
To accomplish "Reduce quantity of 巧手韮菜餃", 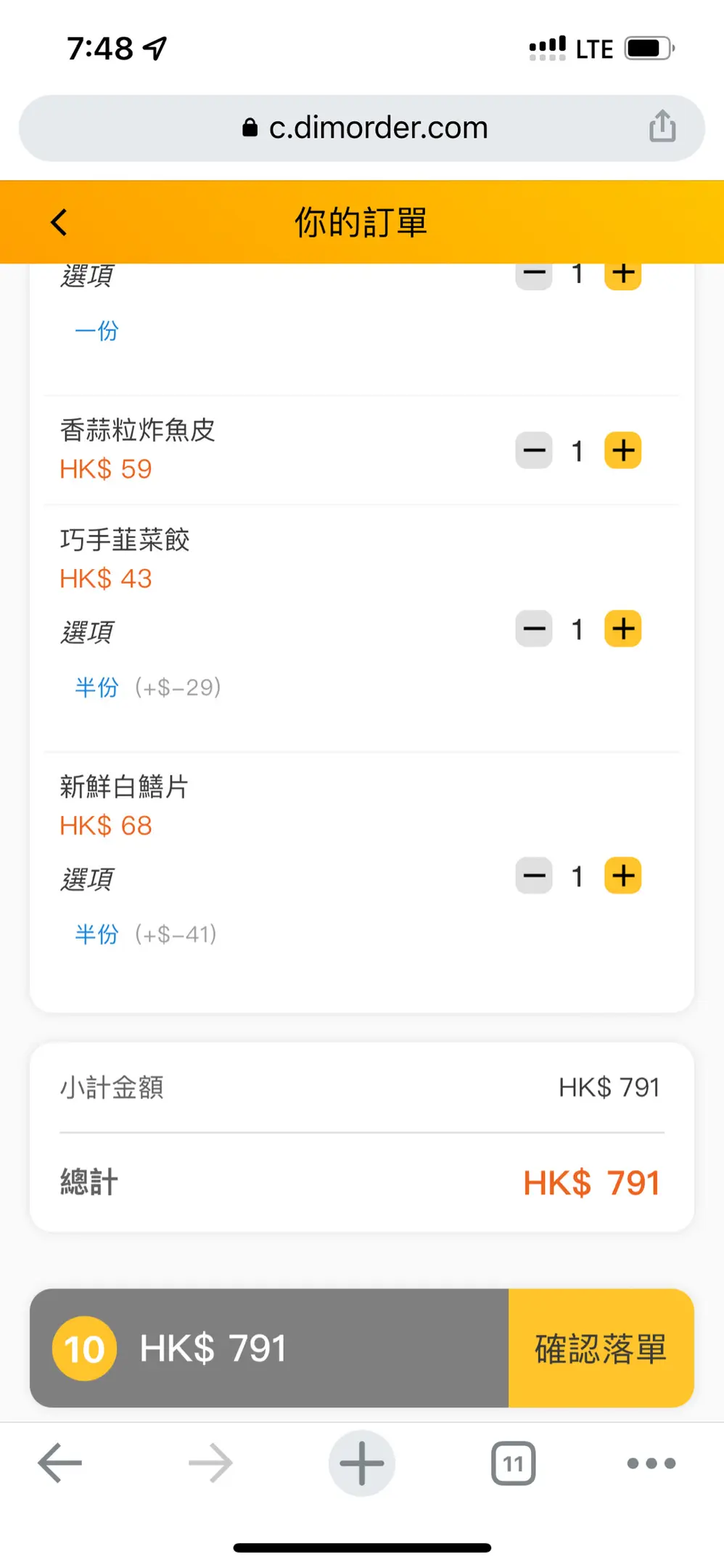I will coord(534,629).
